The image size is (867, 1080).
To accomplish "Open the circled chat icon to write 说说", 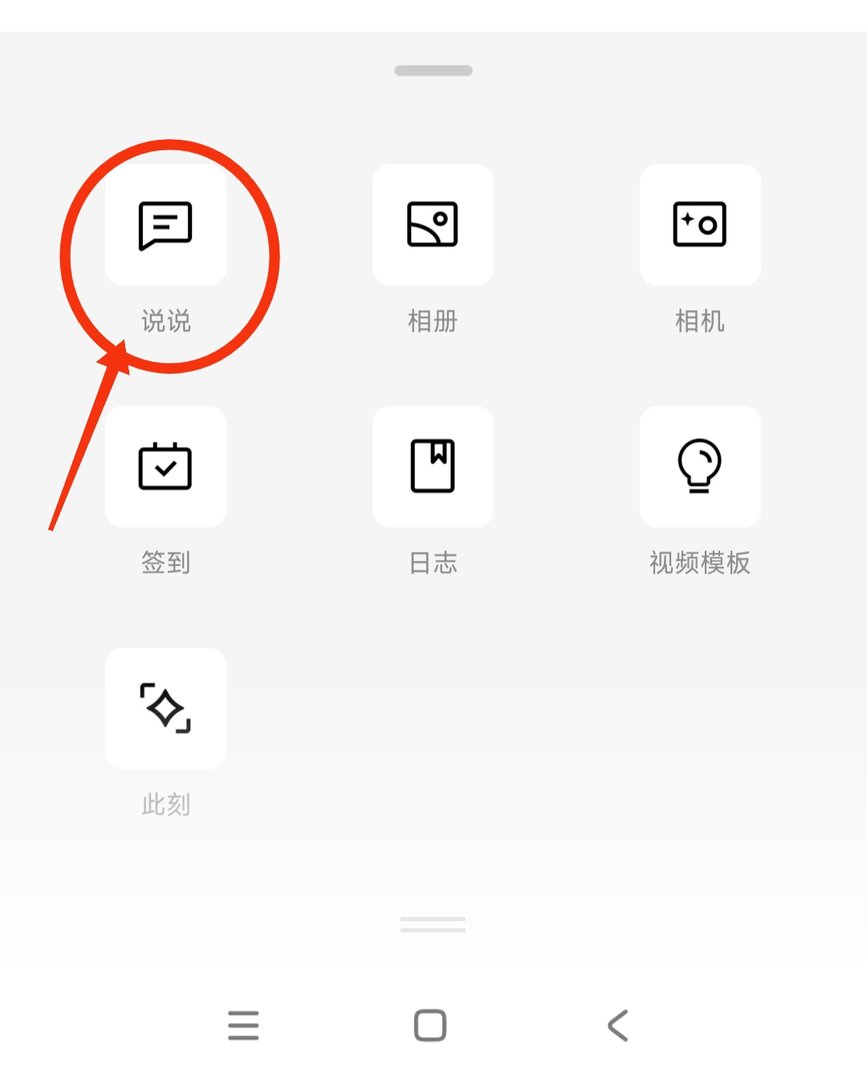I will (165, 225).
